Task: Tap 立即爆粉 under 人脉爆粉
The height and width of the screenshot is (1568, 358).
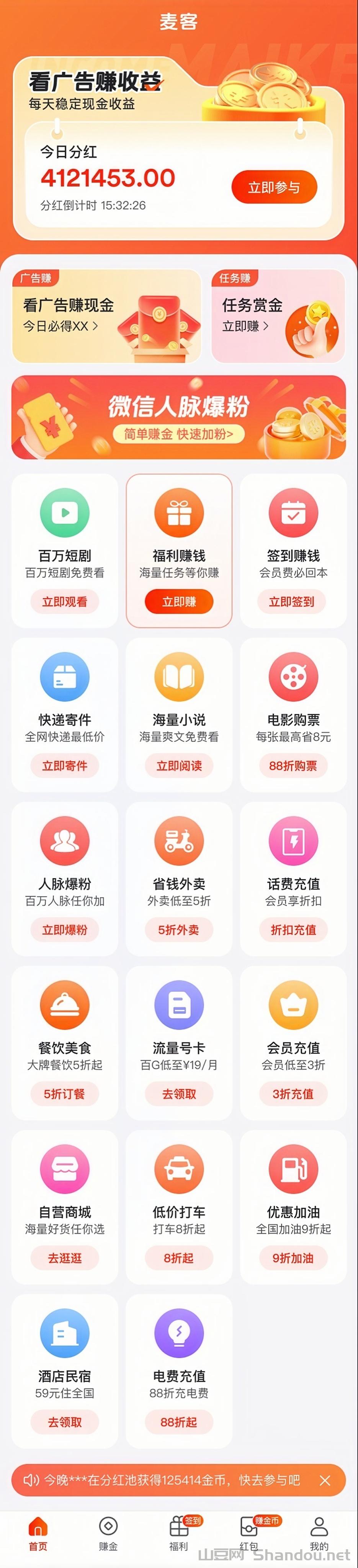Action: (x=65, y=929)
